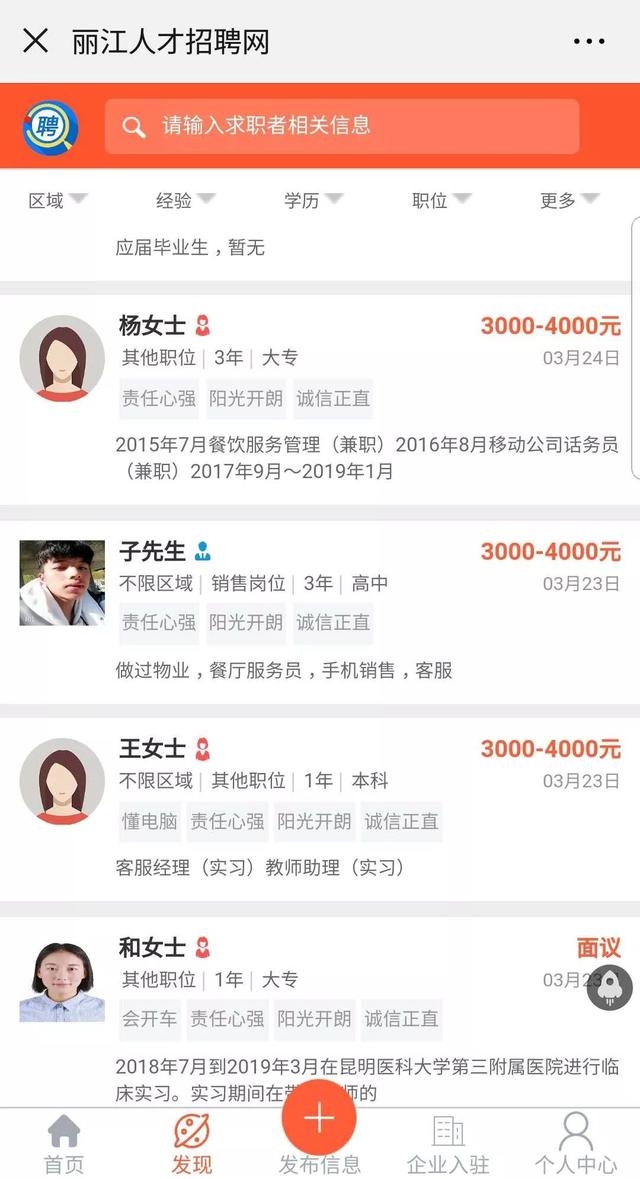This screenshot has width=640, height=1179.
Task: Expand the 区域 filter dropdown
Action: pyautogui.click(x=58, y=200)
